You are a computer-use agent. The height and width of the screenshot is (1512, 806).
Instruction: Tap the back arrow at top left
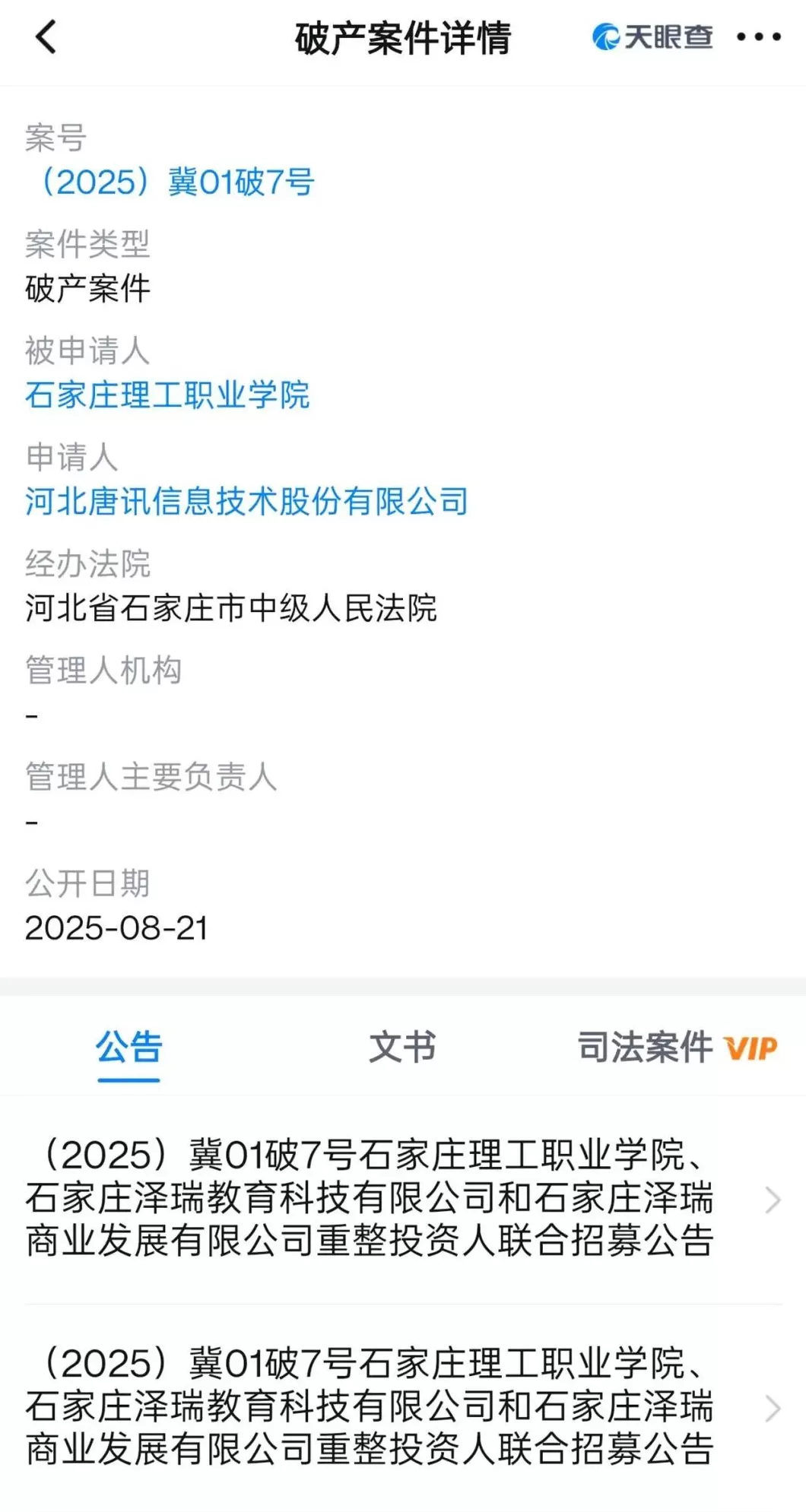click(x=46, y=37)
